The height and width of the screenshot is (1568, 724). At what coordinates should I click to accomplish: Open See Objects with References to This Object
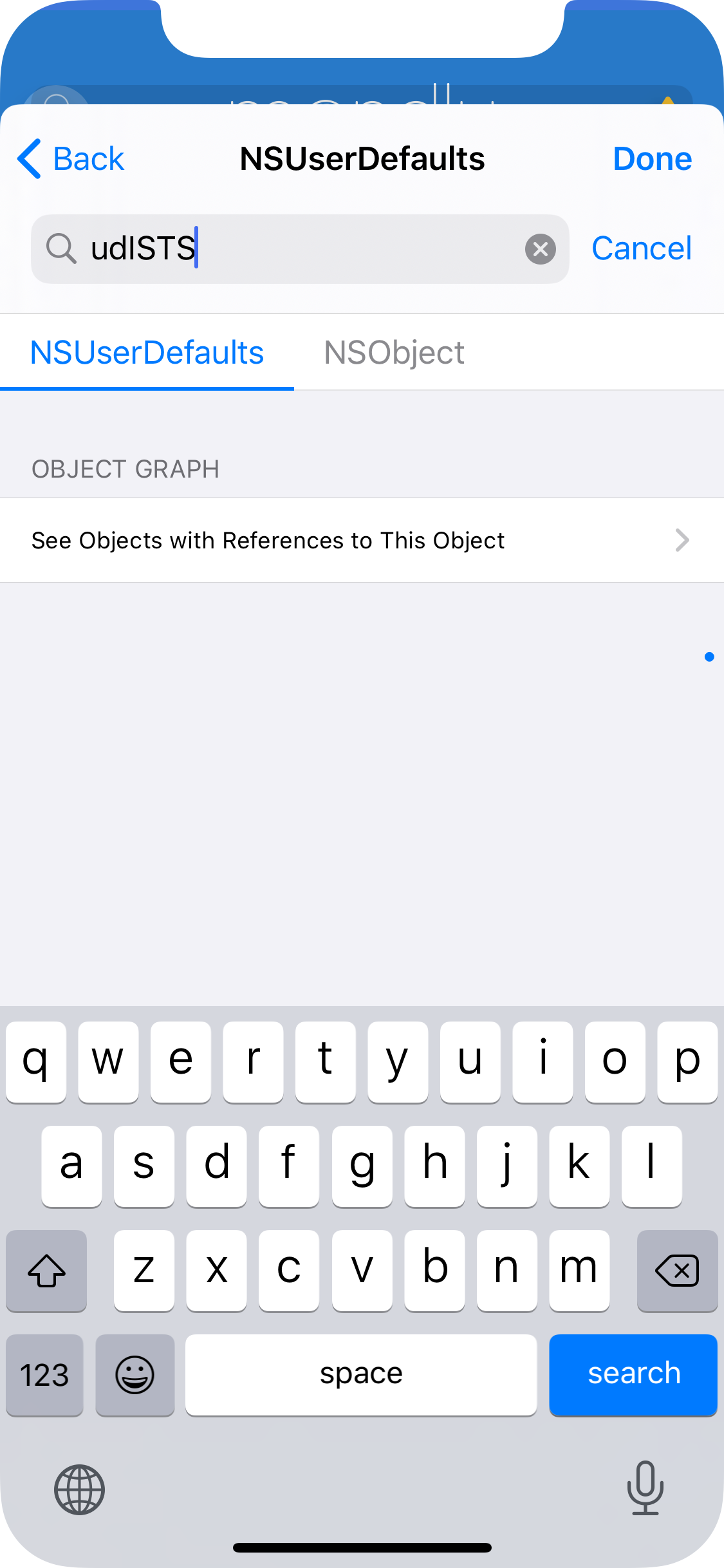pyautogui.click(x=362, y=540)
